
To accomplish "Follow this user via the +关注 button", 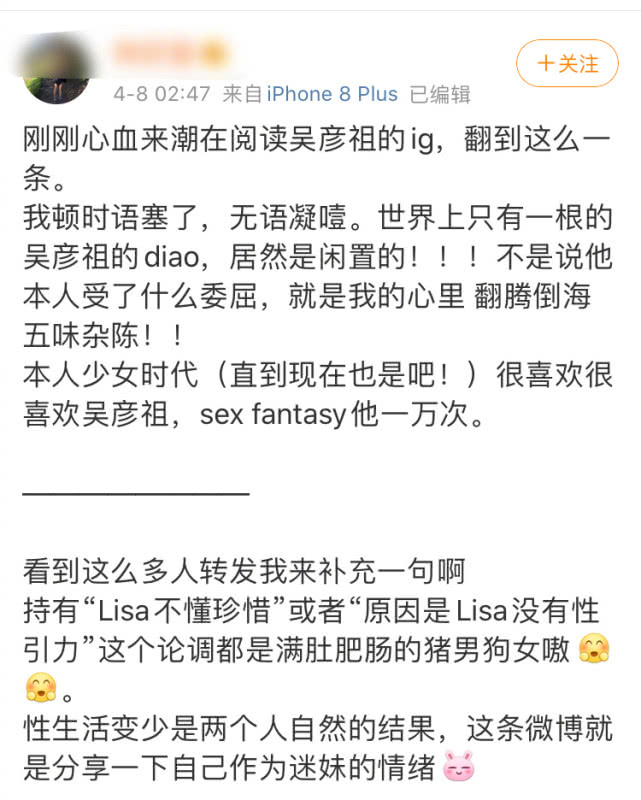I will 567,63.
